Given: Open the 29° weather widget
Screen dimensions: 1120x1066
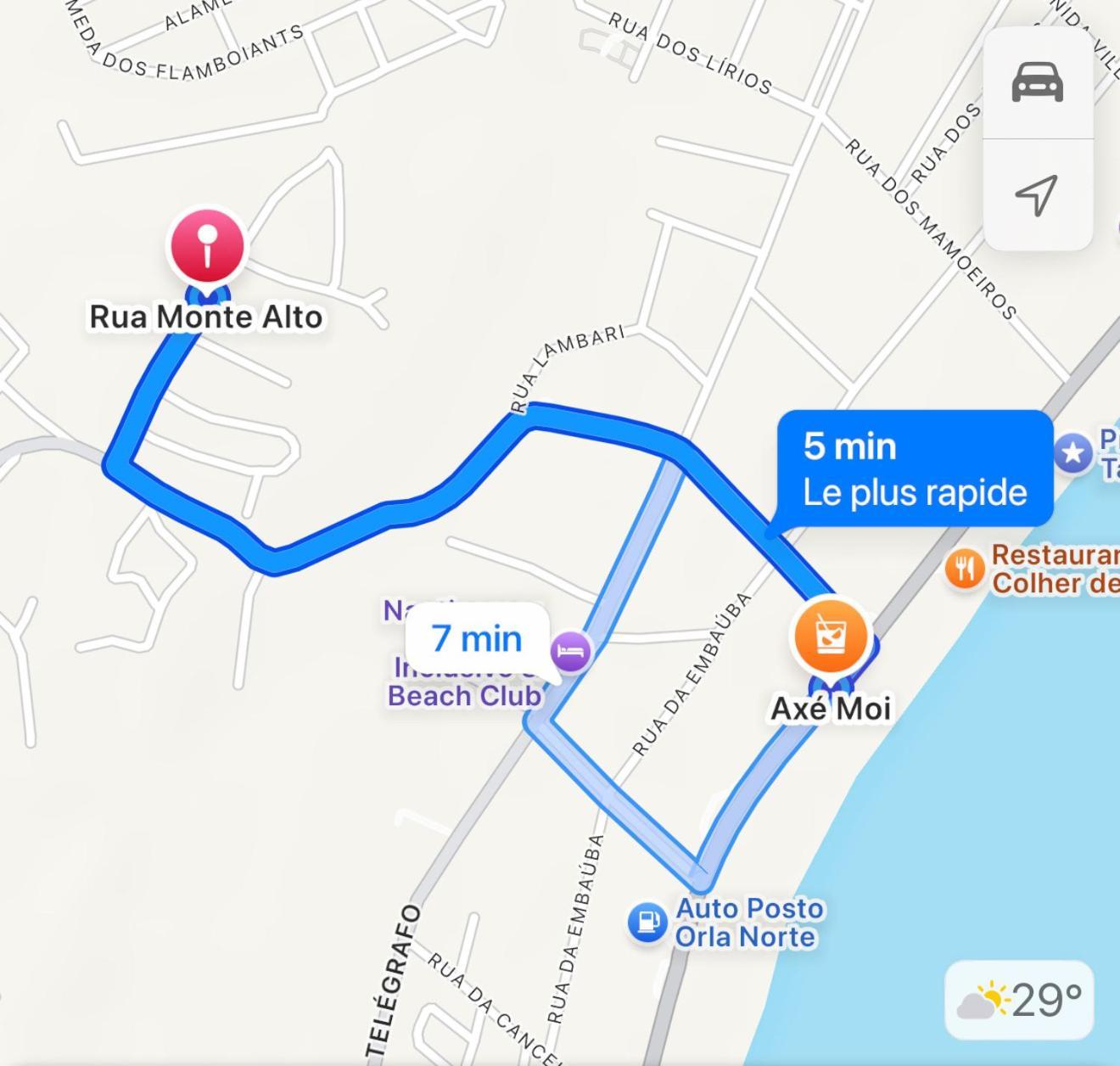Looking at the screenshot, I should [1018, 1000].
